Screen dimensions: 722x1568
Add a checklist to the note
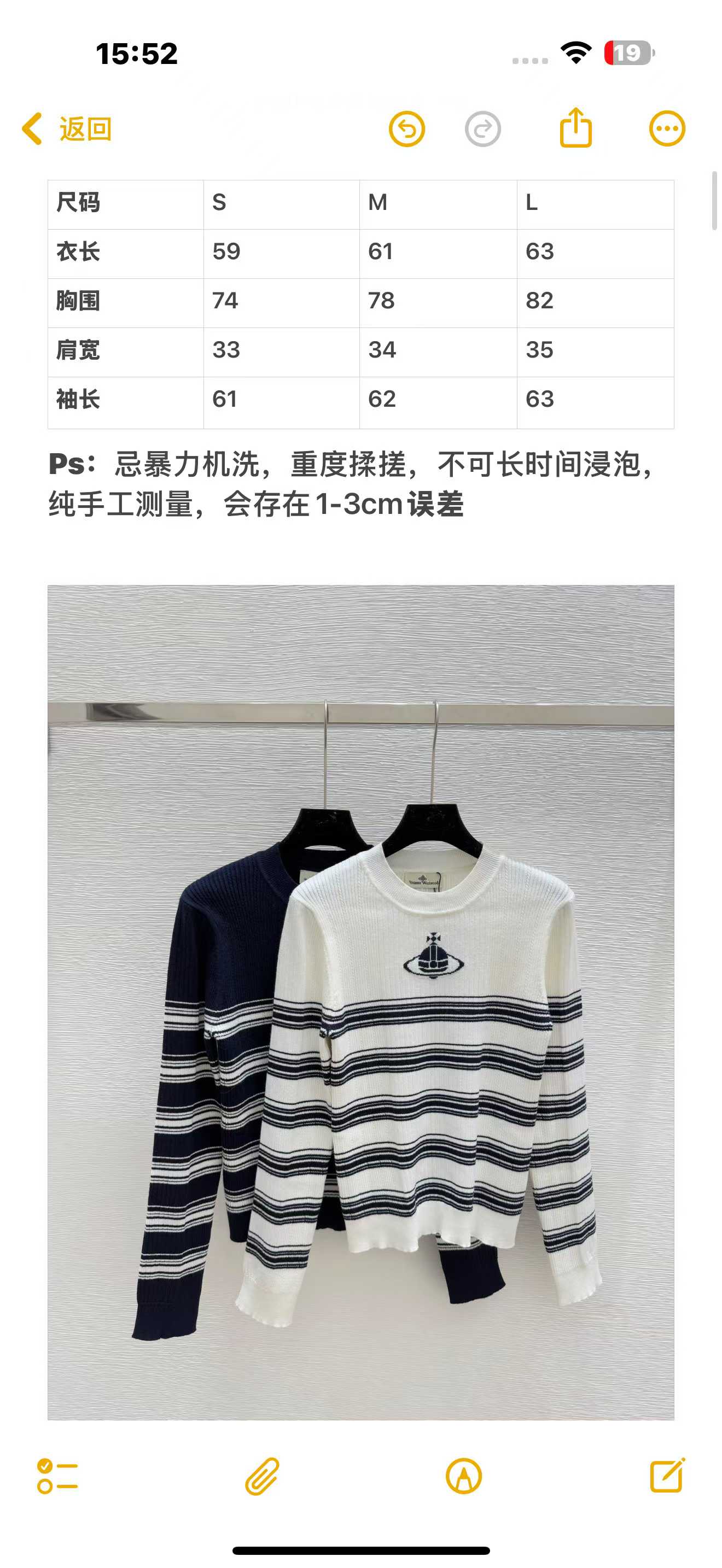(57, 1476)
